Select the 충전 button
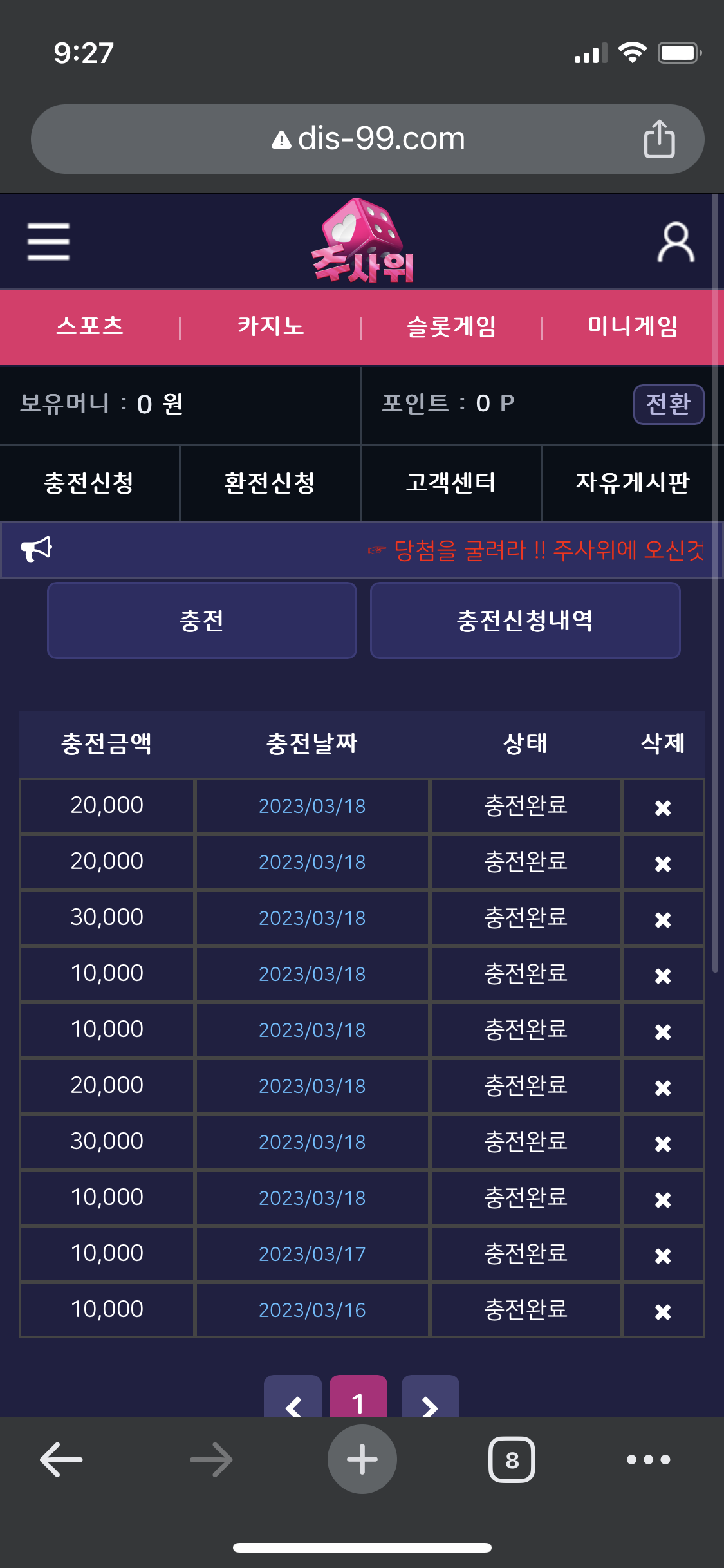Viewport: 724px width, 1568px height. [202, 621]
